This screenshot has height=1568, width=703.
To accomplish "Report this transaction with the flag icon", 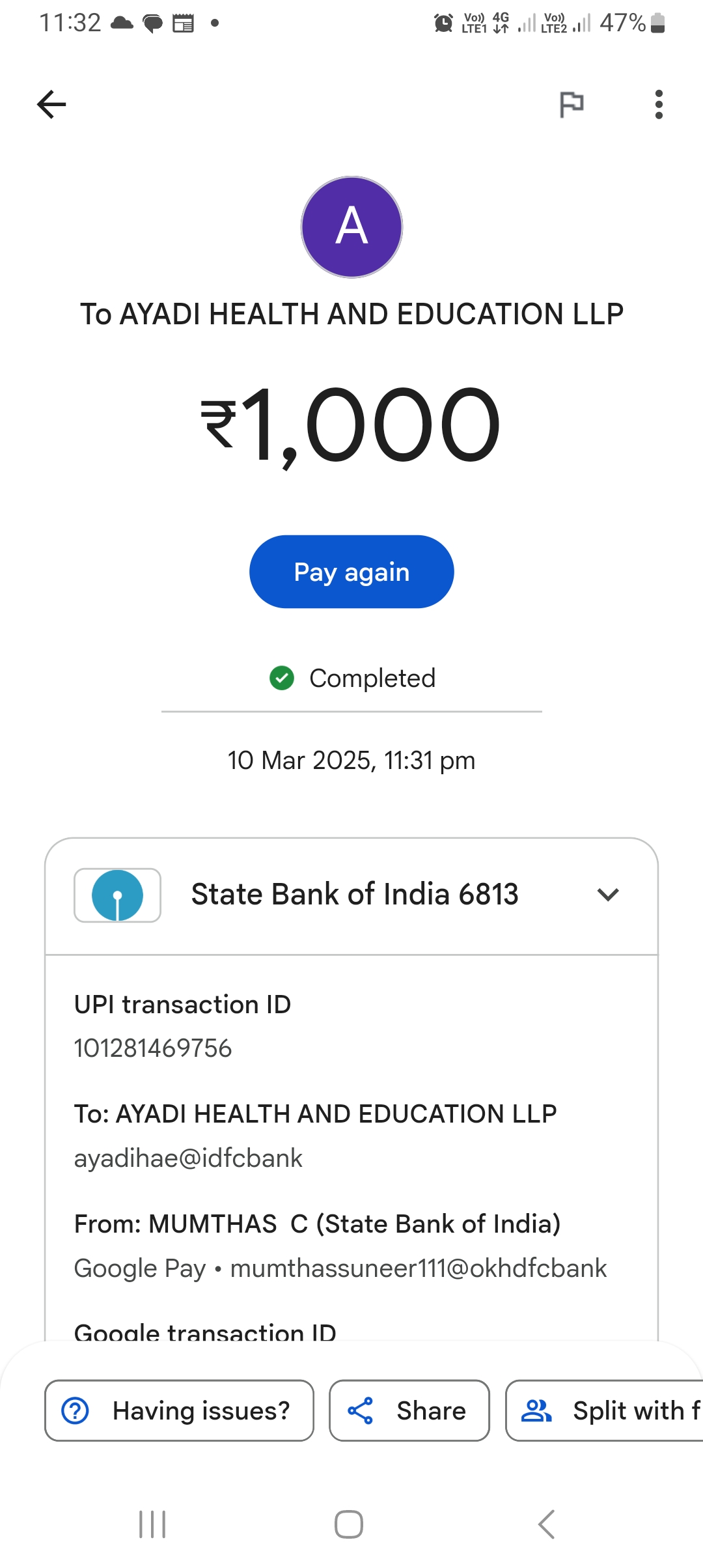I will pyautogui.click(x=572, y=104).
